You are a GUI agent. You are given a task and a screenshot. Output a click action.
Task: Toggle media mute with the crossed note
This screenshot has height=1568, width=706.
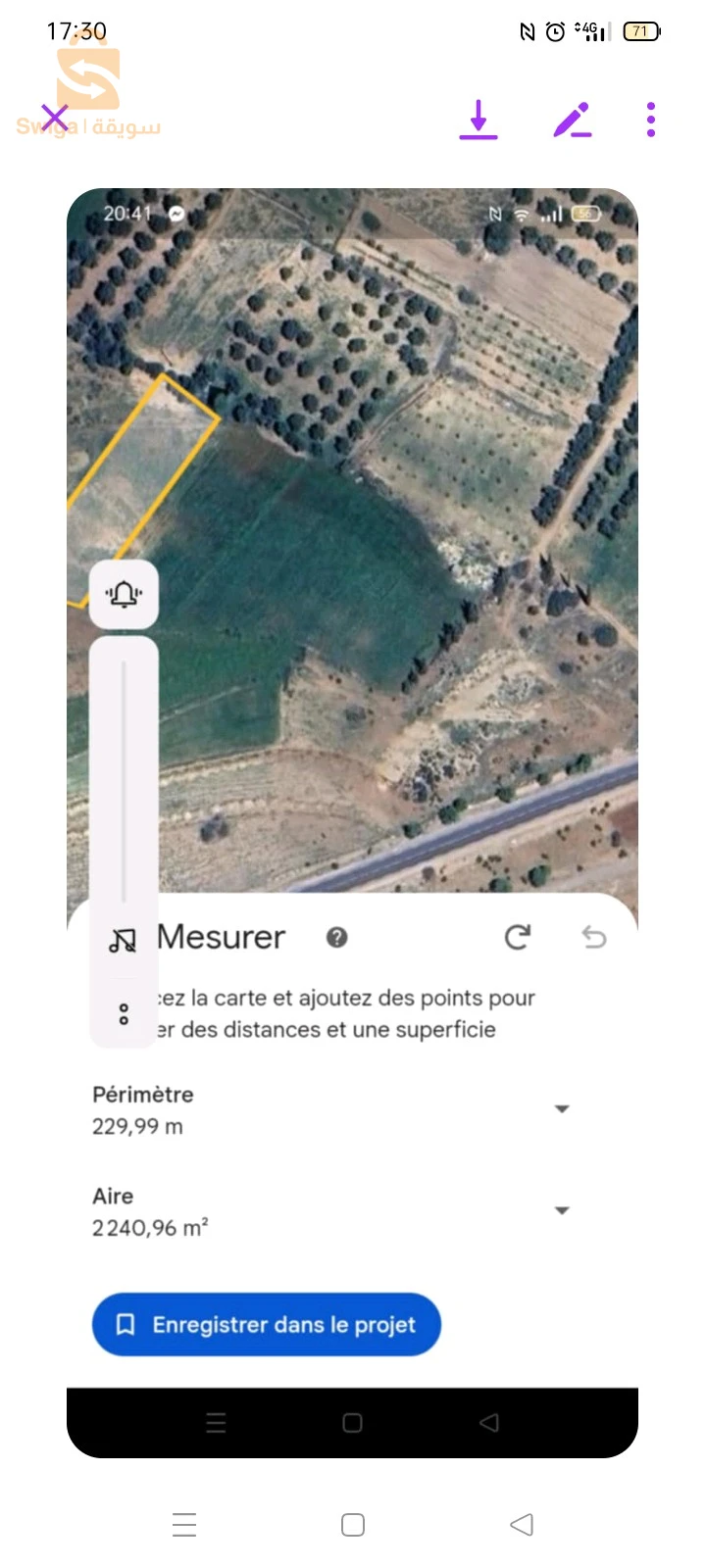click(x=123, y=938)
